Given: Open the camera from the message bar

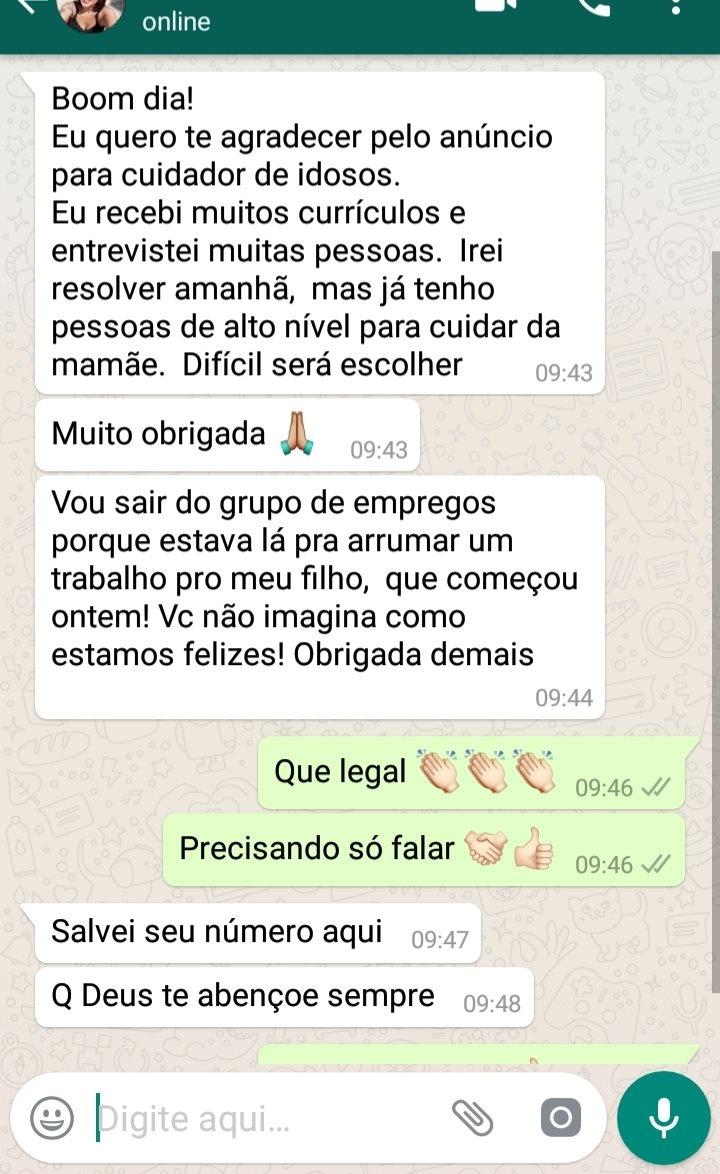Looking at the screenshot, I should click(560, 1118).
